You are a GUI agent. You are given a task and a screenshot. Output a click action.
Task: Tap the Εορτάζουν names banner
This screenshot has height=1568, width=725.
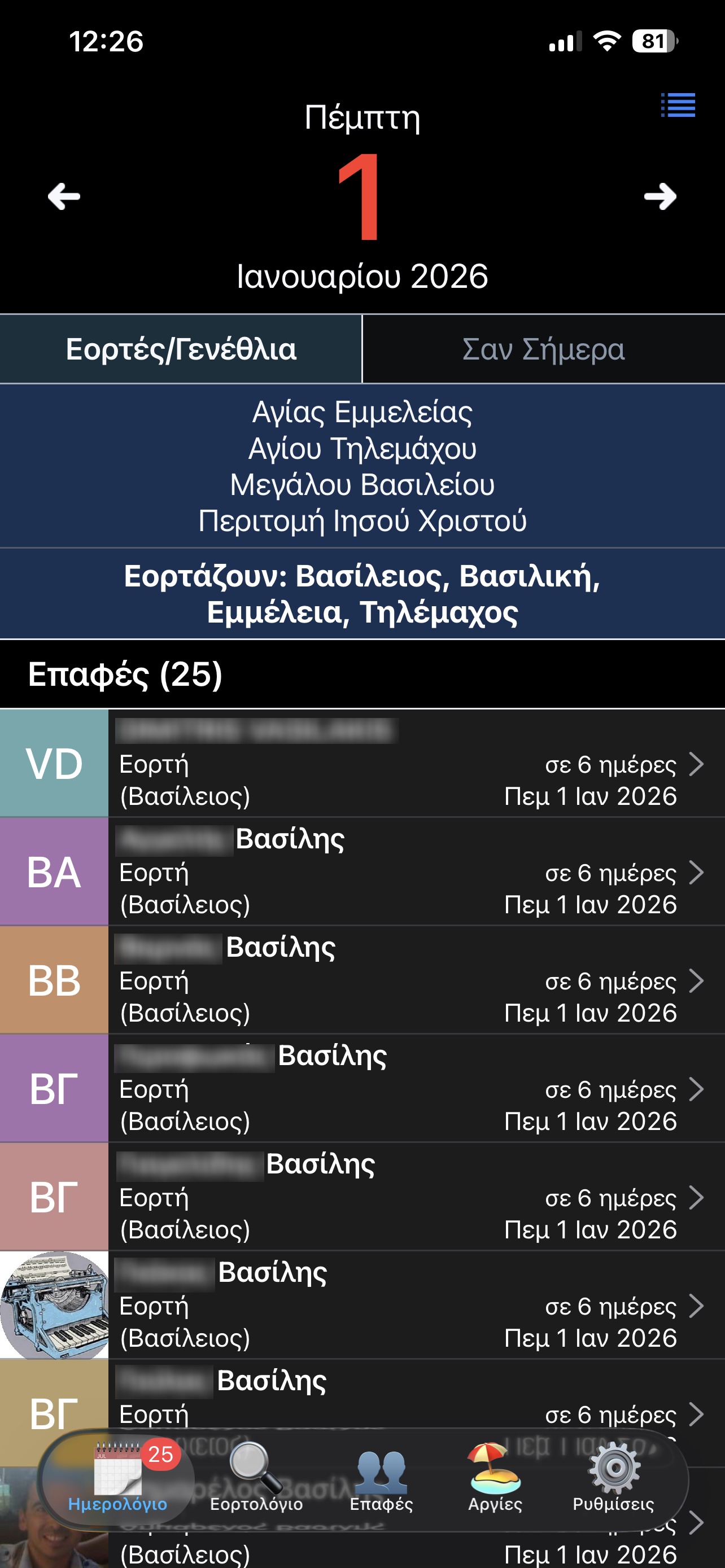click(362, 593)
